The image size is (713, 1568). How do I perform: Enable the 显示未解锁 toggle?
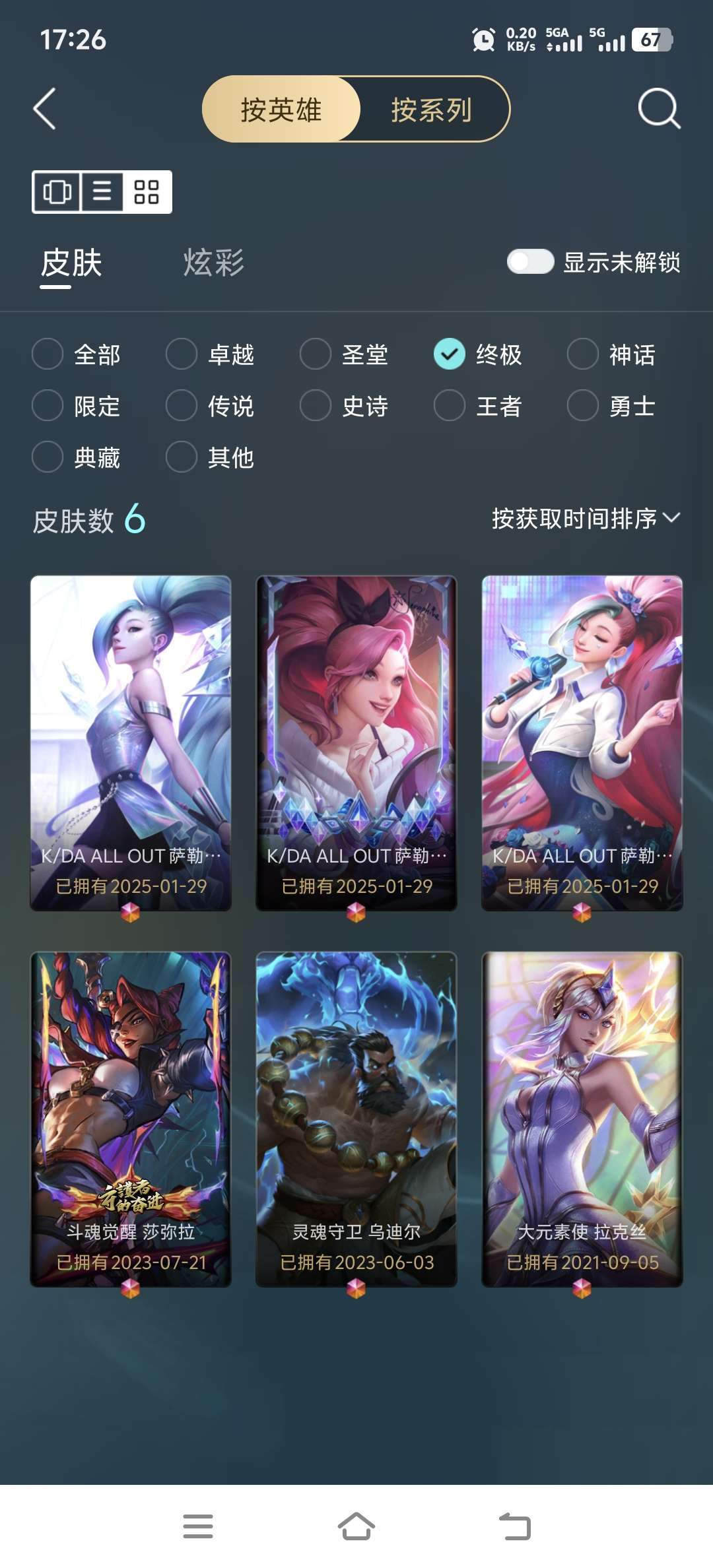pyautogui.click(x=530, y=261)
